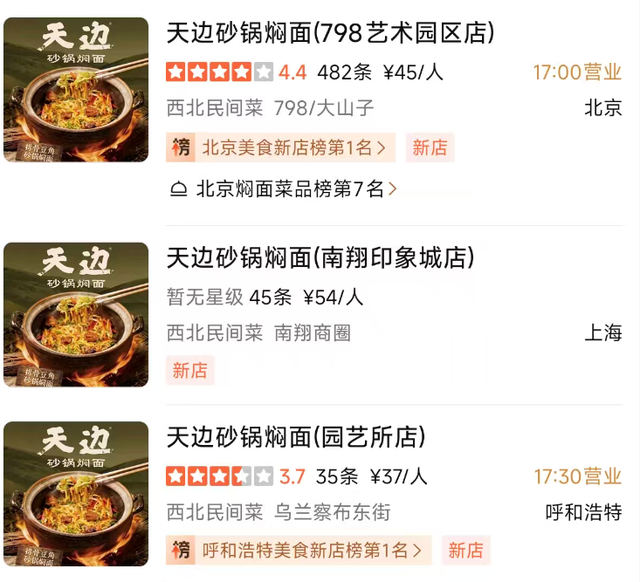The image size is (640, 582).
Task: Open 天边砂锅焖面 798艺术园区店 listing
Action: click(x=330, y=33)
